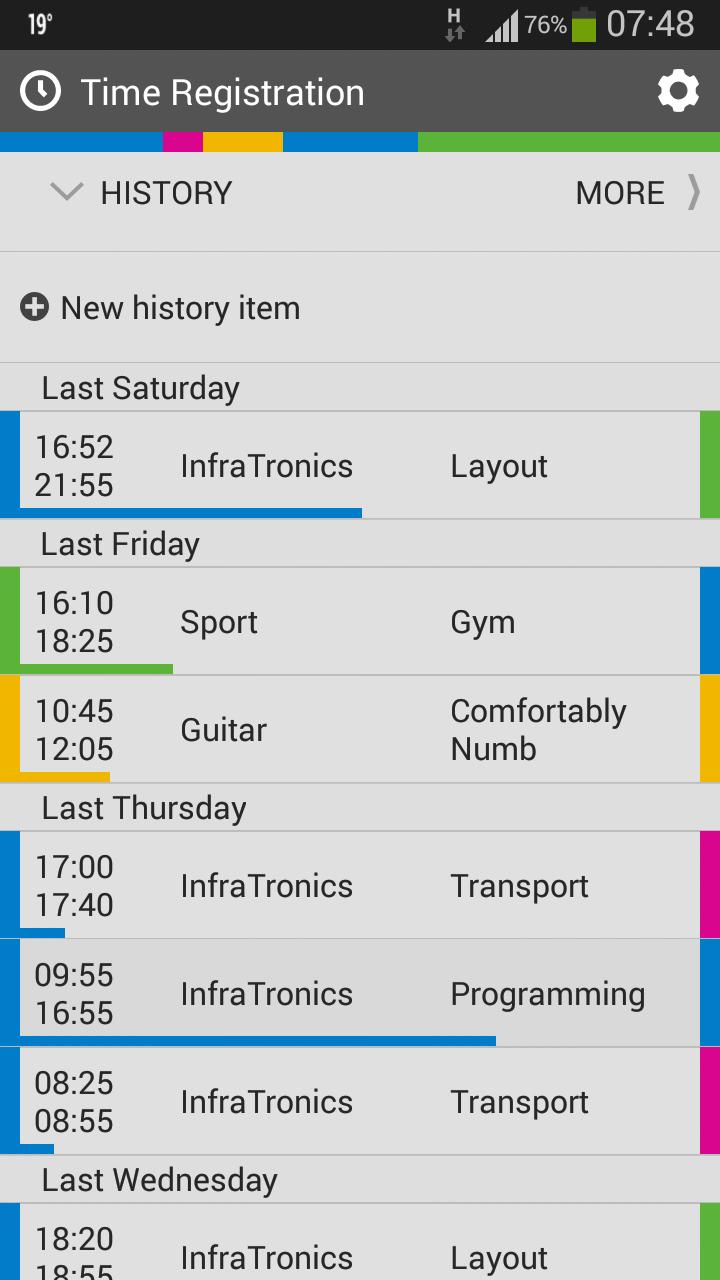Open the MORE link
The width and height of the screenshot is (720, 1280).
coord(620,192)
